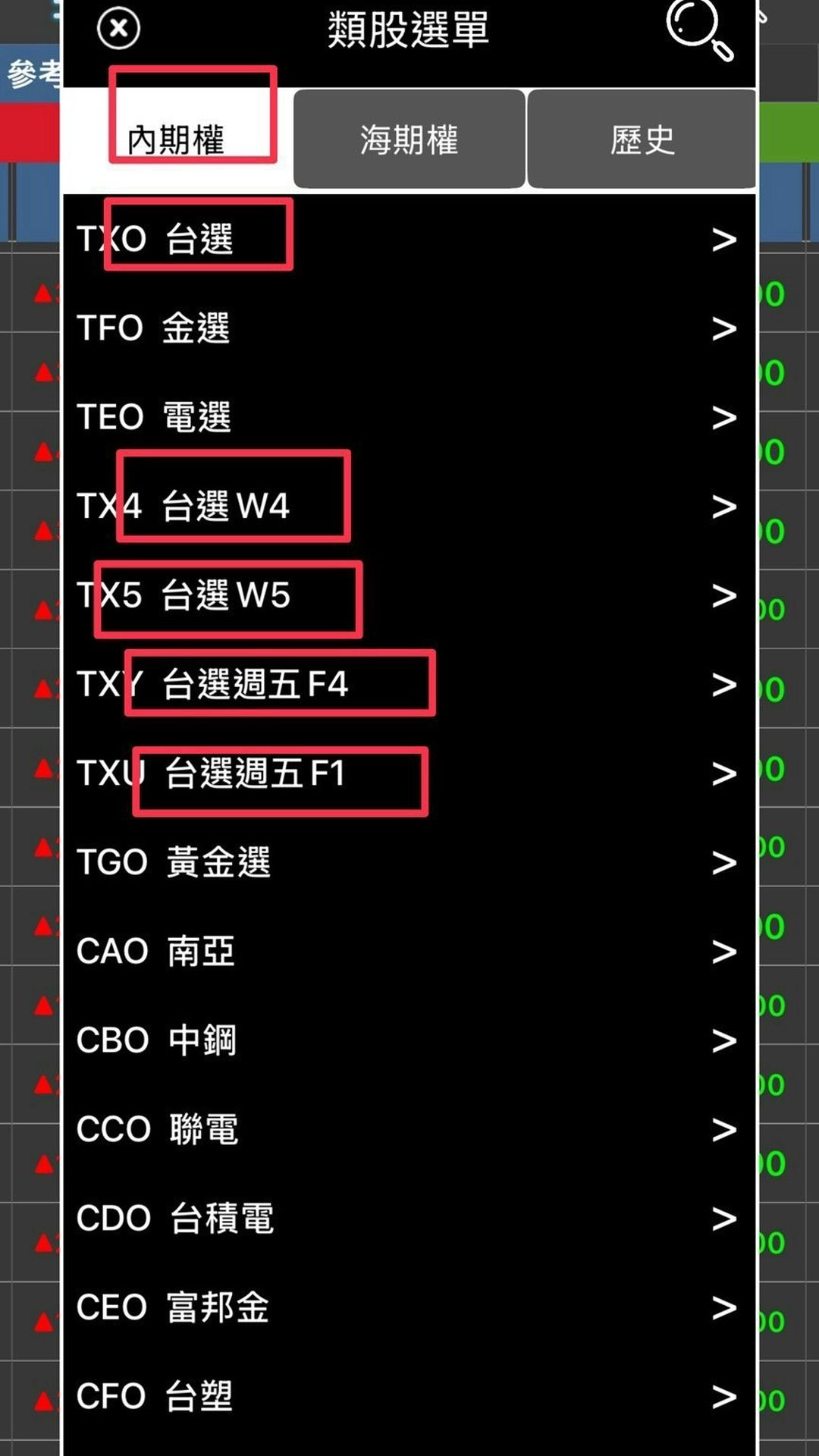Viewport: 819px width, 1456px height.
Task: Open TXY 台選週五 F4
Action: (x=409, y=684)
